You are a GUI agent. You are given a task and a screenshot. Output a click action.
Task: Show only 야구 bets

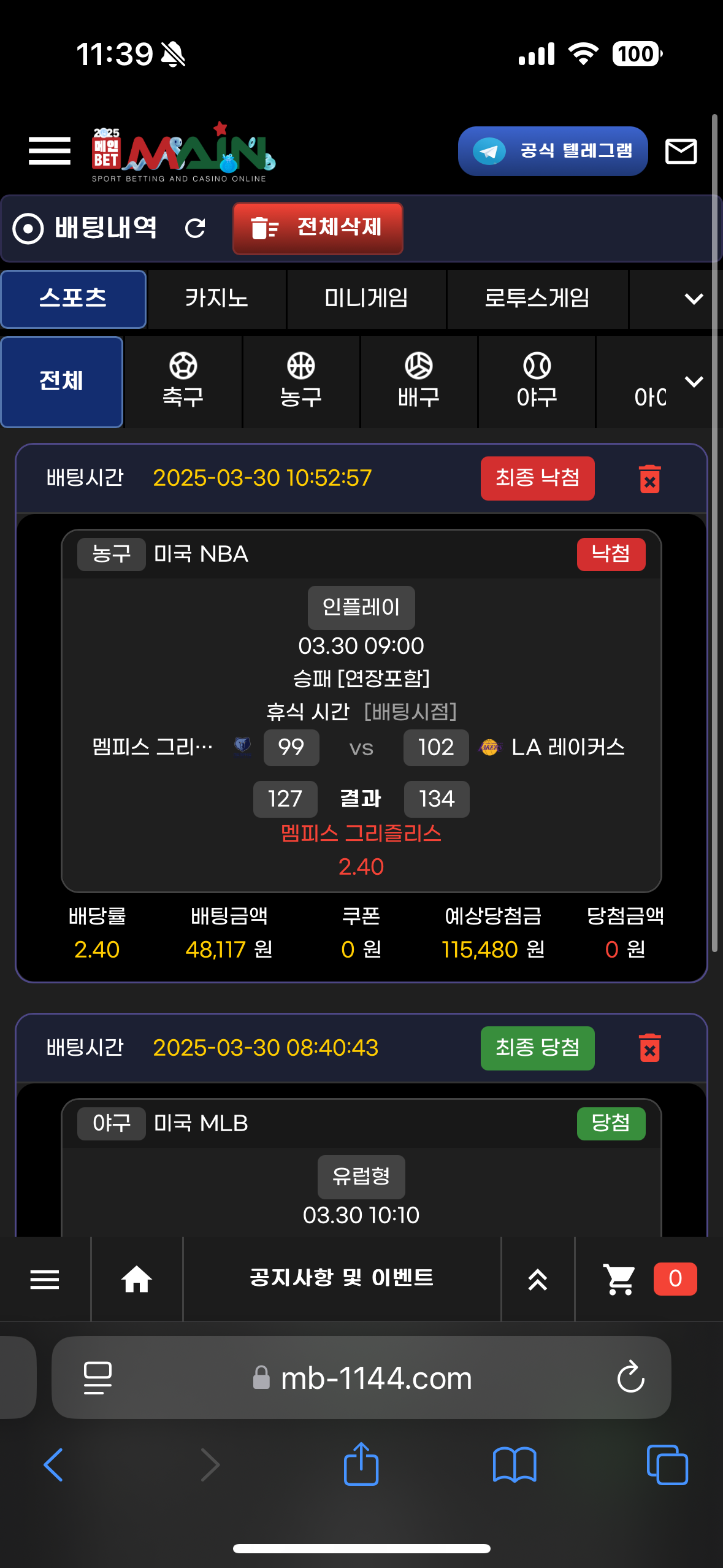537,382
